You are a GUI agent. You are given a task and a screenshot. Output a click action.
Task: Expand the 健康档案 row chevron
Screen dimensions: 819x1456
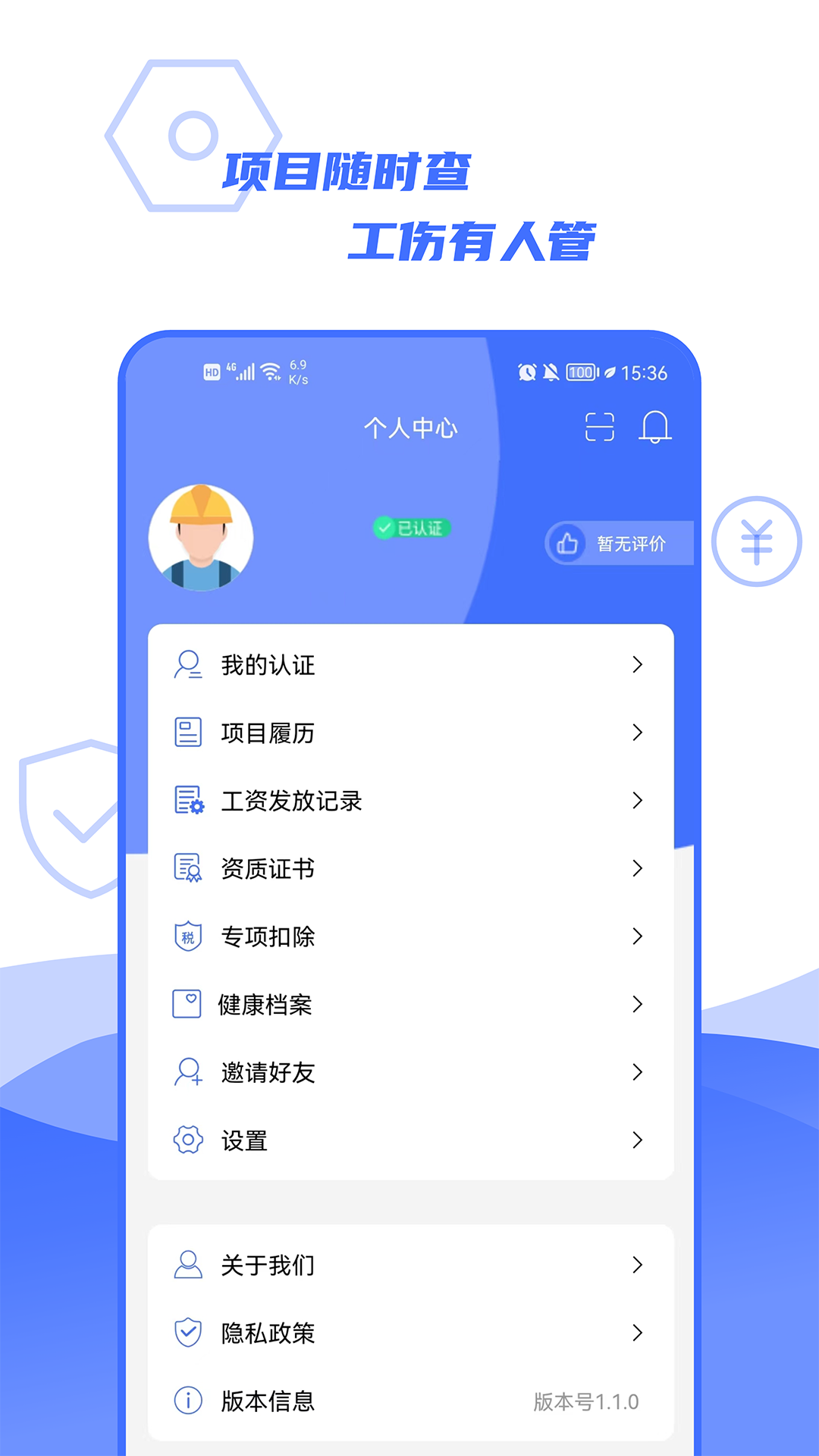point(636,1004)
